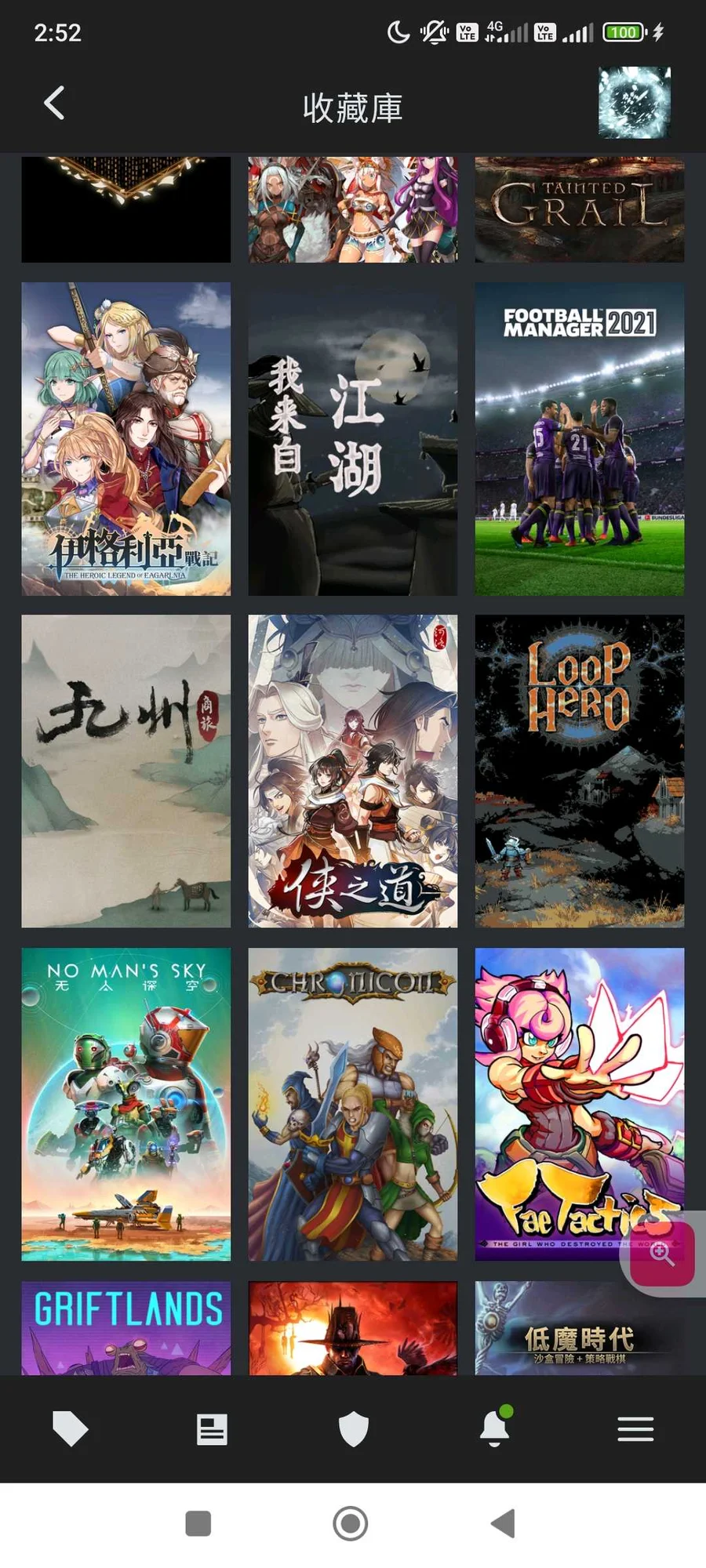Open the 我來自江湖 game tile
706x1568 pixels.
[x=352, y=439]
